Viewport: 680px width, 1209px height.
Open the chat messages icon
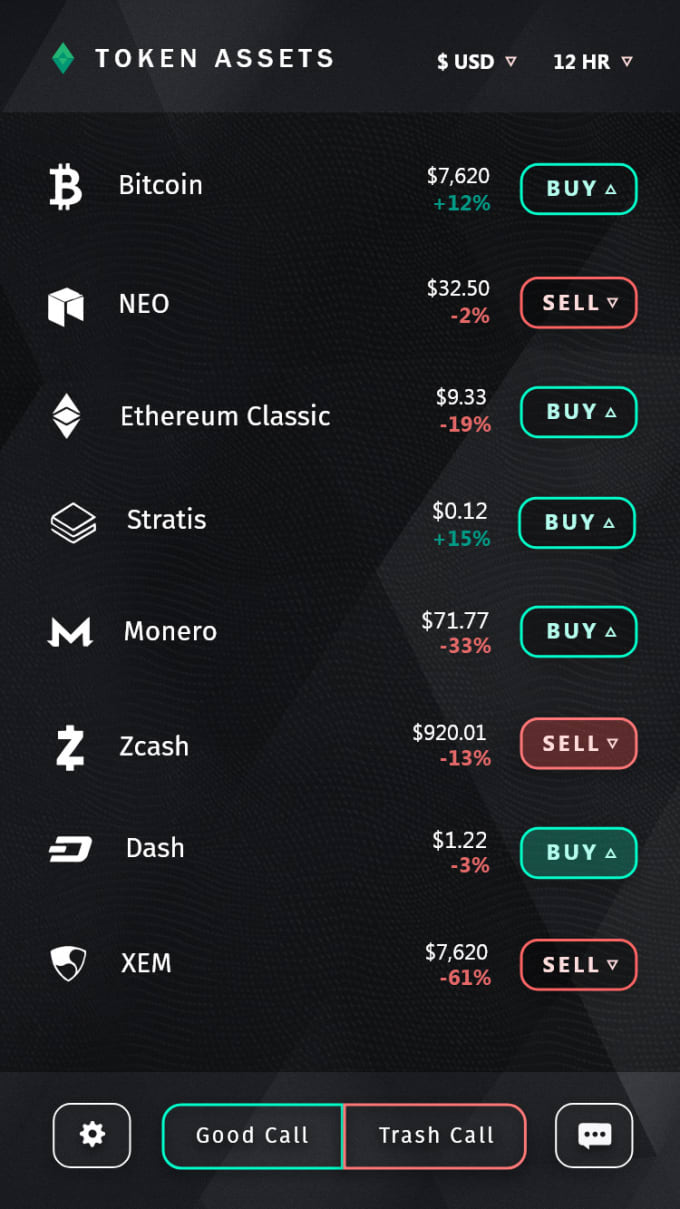594,1135
